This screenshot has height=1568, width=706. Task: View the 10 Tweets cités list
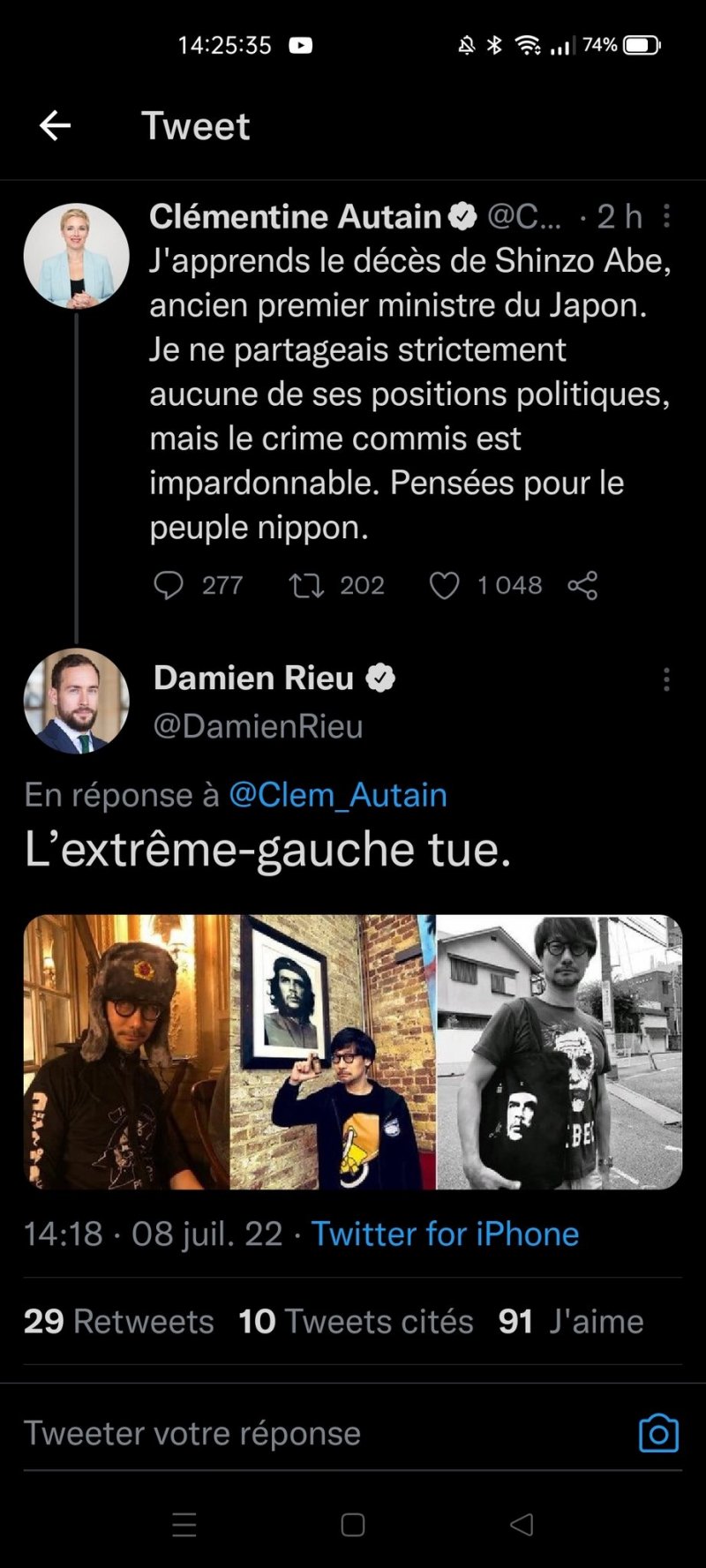click(x=356, y=1321)
